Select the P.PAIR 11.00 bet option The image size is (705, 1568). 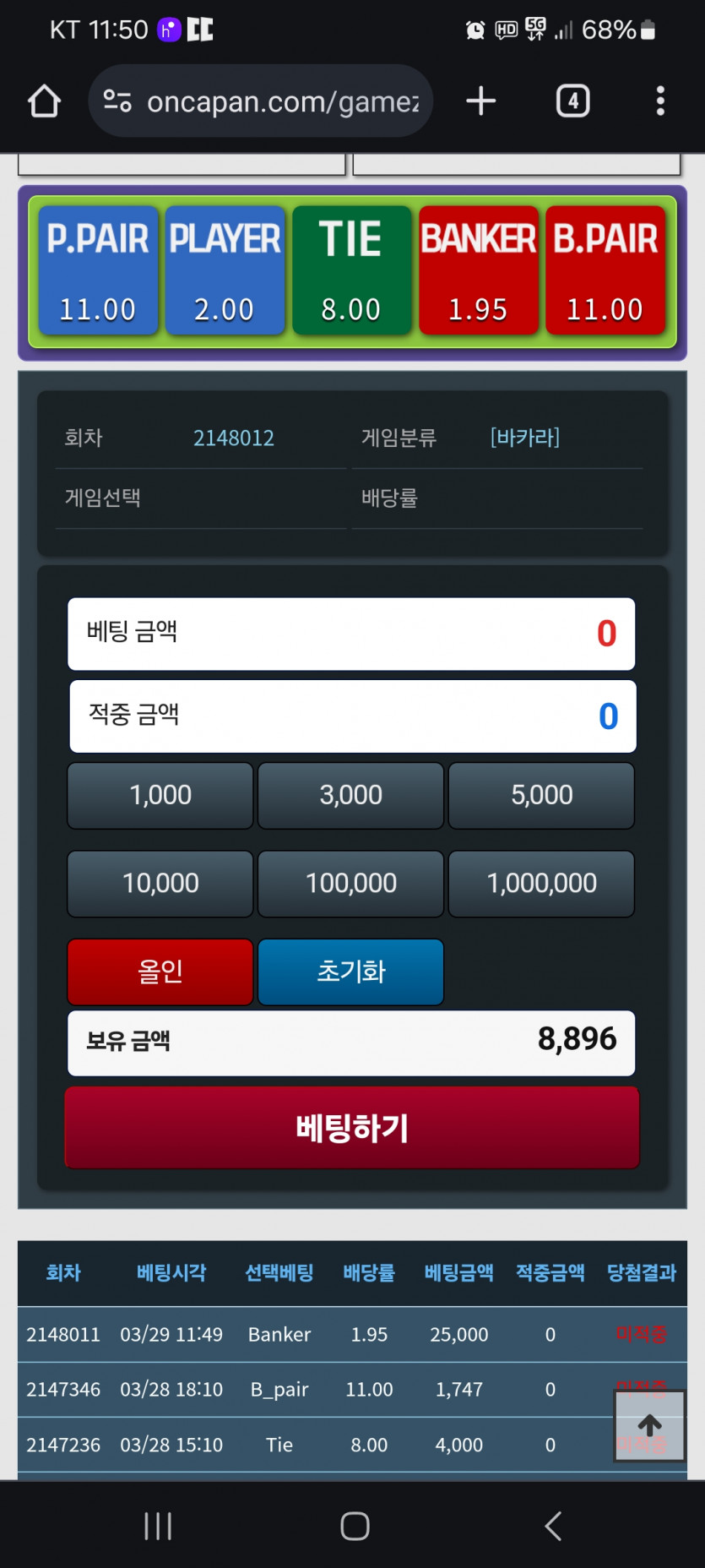pyautogui.click(x=98, y=270)
